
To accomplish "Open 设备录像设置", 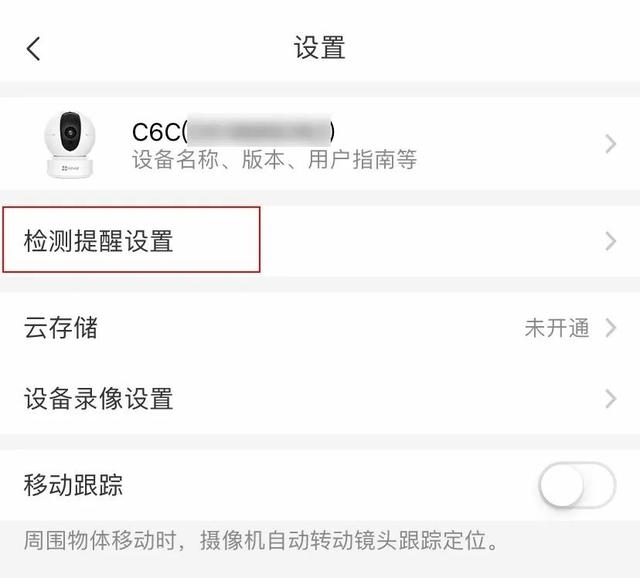I will point(320,399).
